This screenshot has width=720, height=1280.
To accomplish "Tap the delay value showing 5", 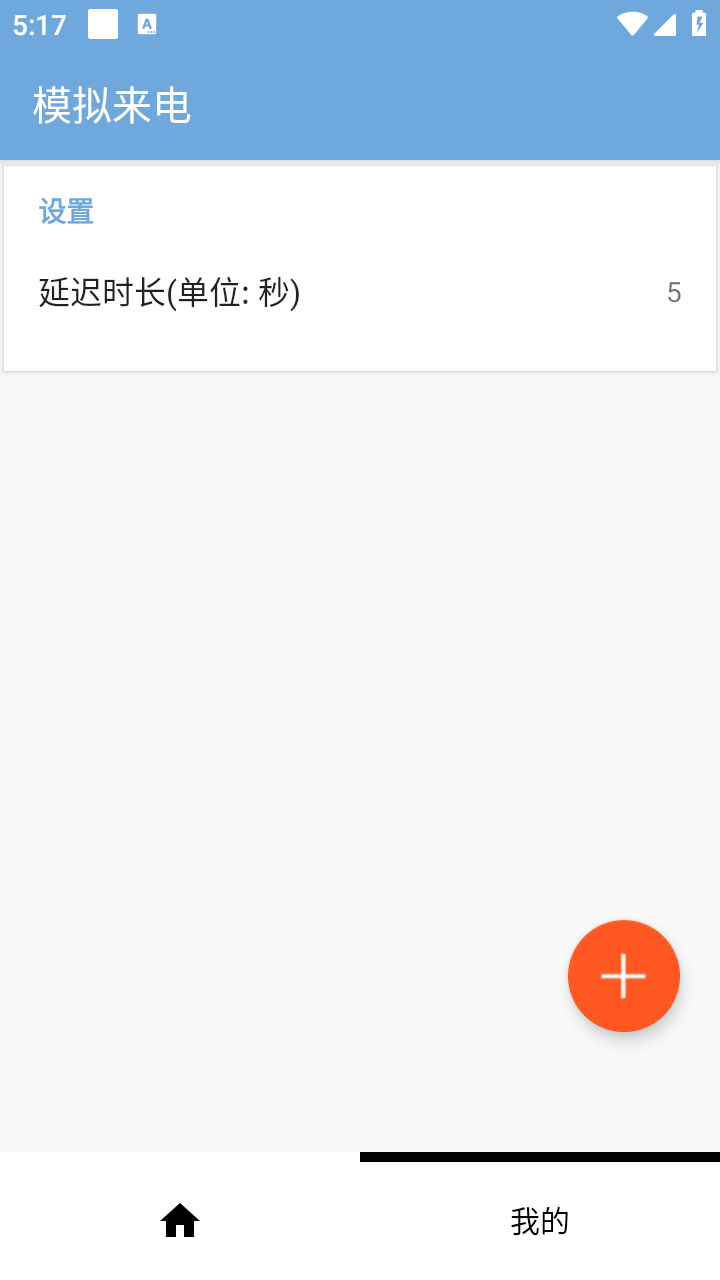I will point(675,292).
